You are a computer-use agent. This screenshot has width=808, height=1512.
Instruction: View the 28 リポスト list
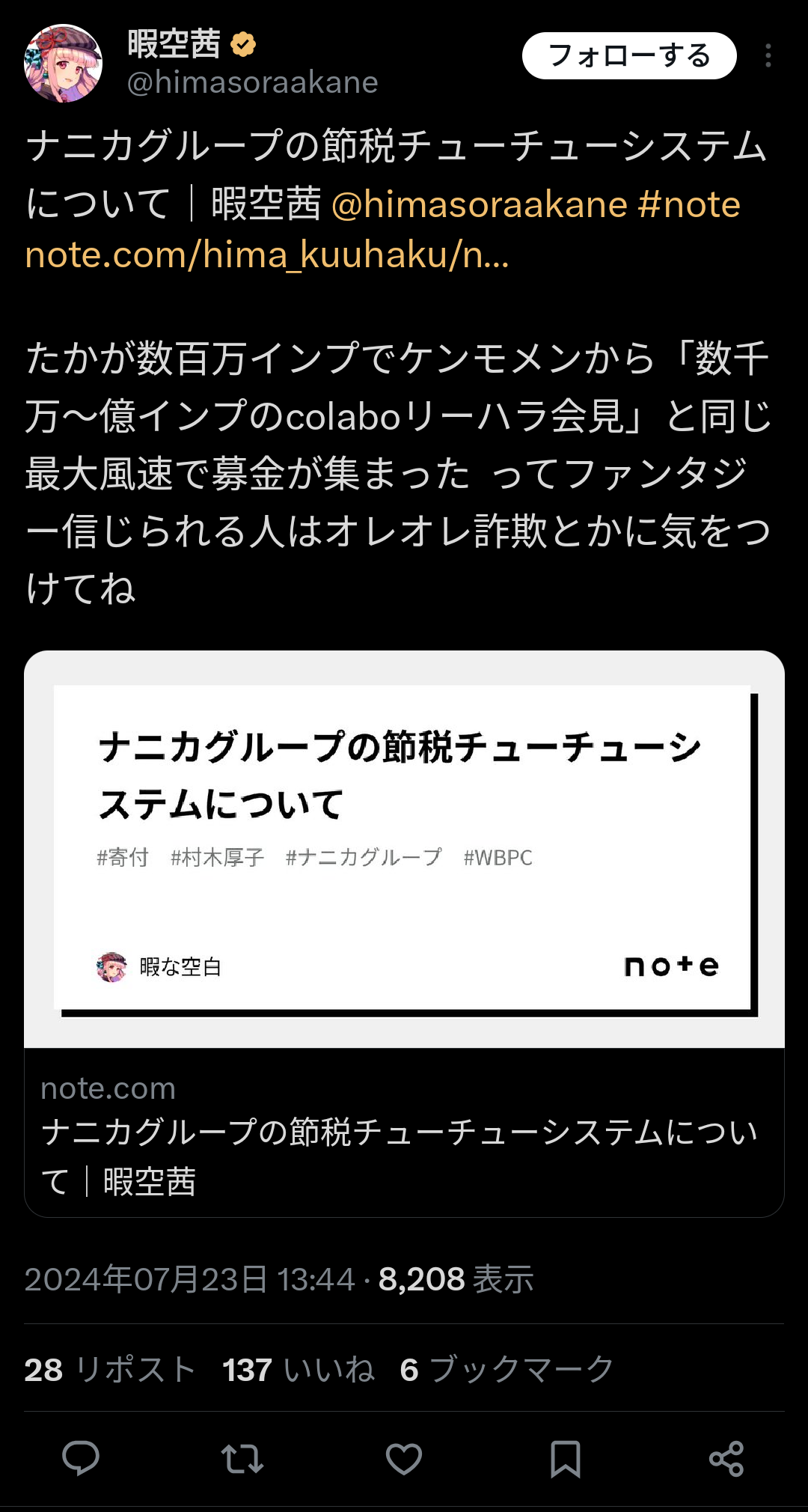pyautogui.click(x=110, y=1370)
